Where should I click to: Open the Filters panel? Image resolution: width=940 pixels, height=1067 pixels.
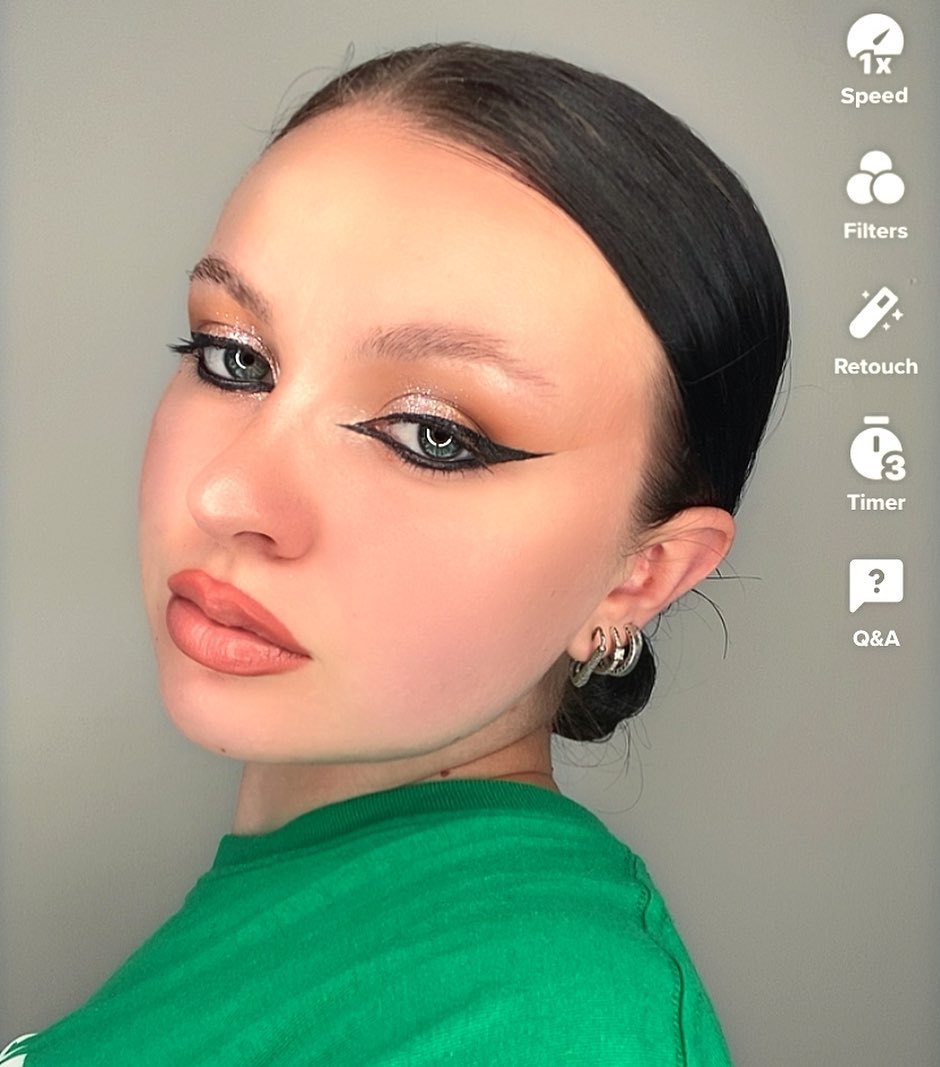pos(875,180)
